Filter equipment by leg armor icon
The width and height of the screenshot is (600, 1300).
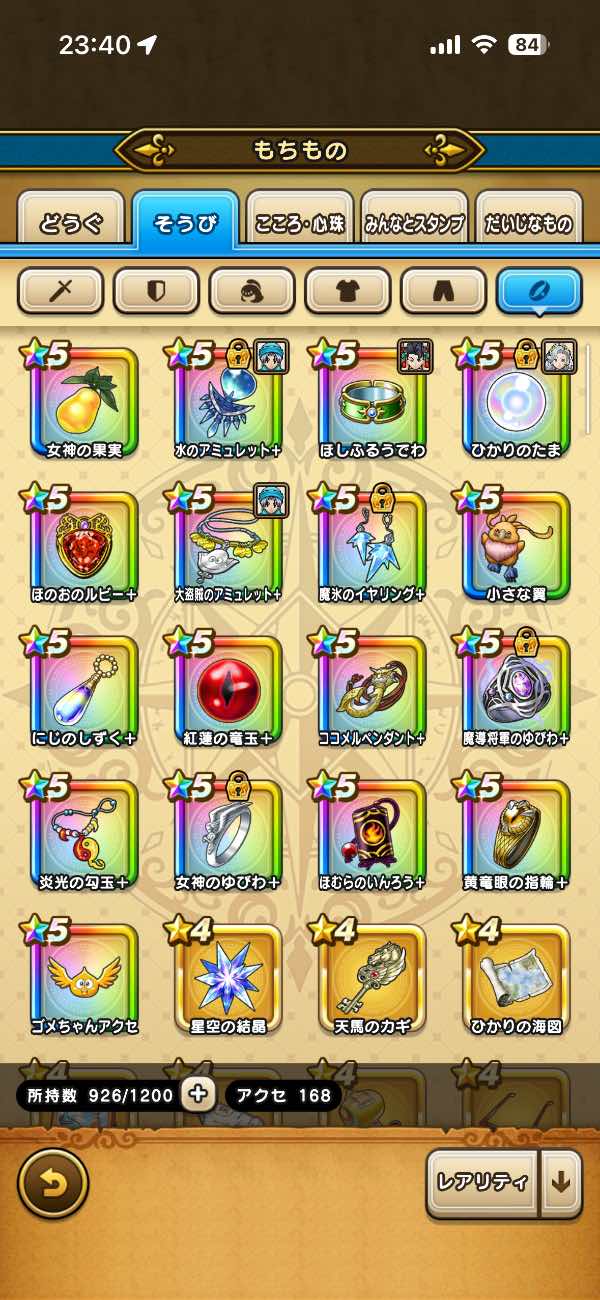[443, 291]
